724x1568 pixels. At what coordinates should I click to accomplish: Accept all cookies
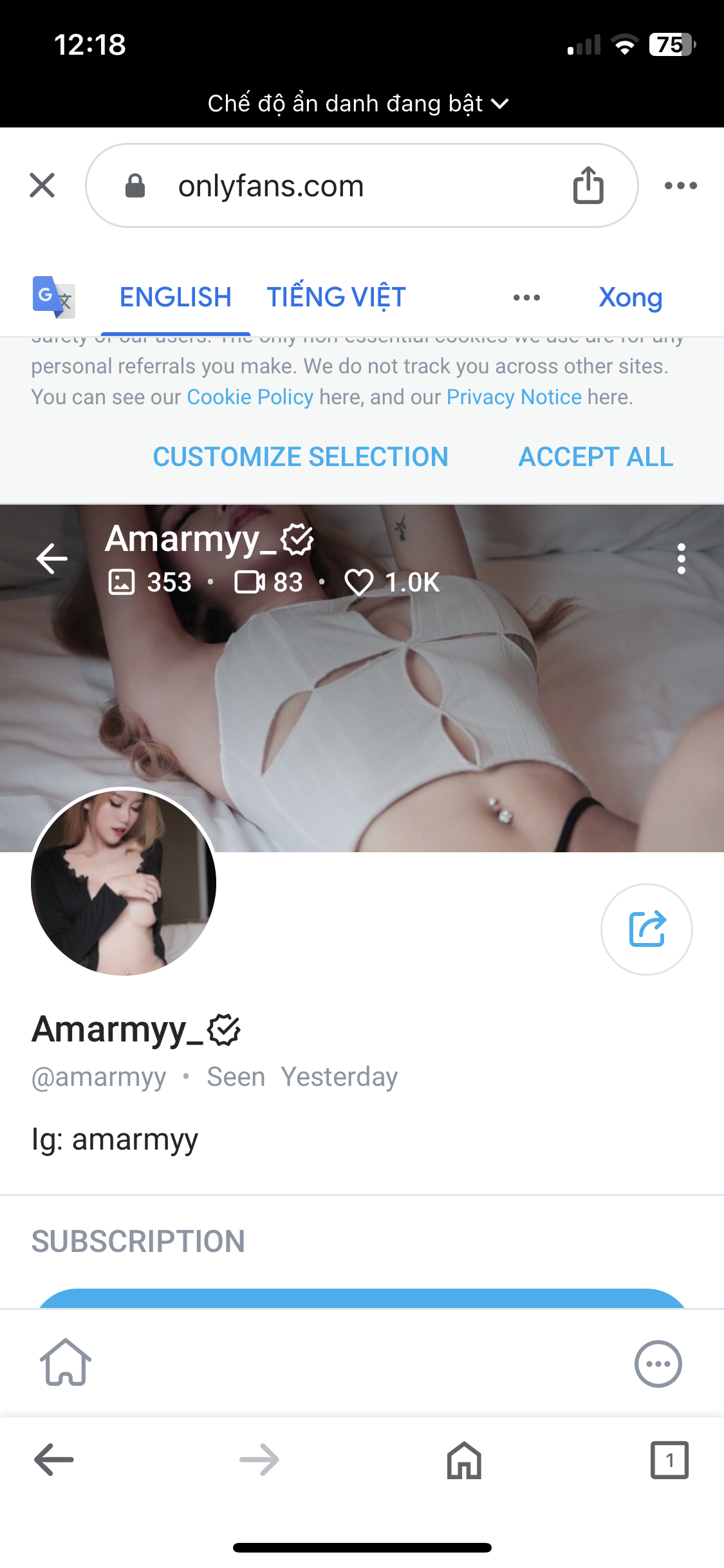[x=595, y=457]
